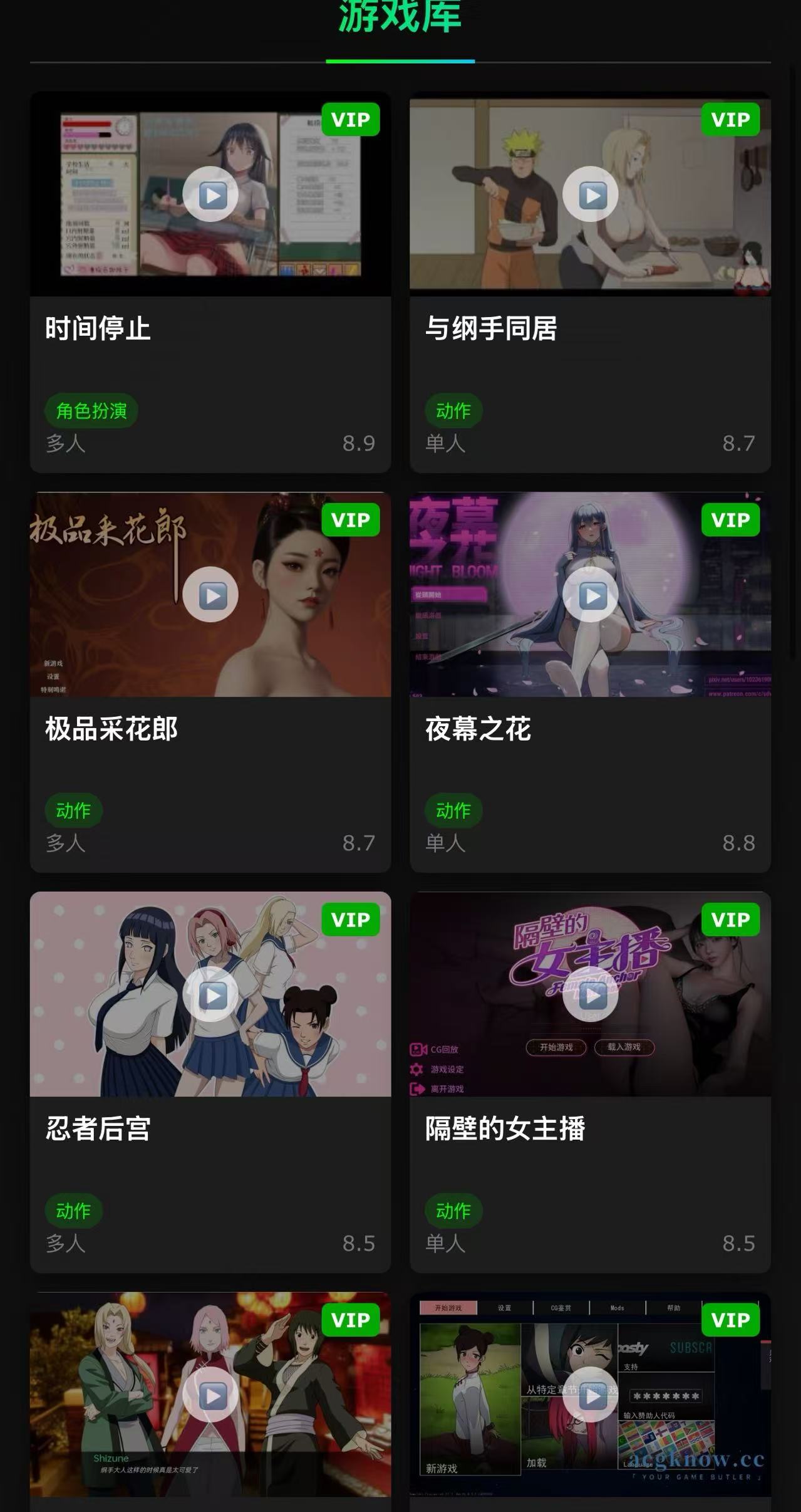Open the 隔壁的女主播 game card

point(505,1129)
